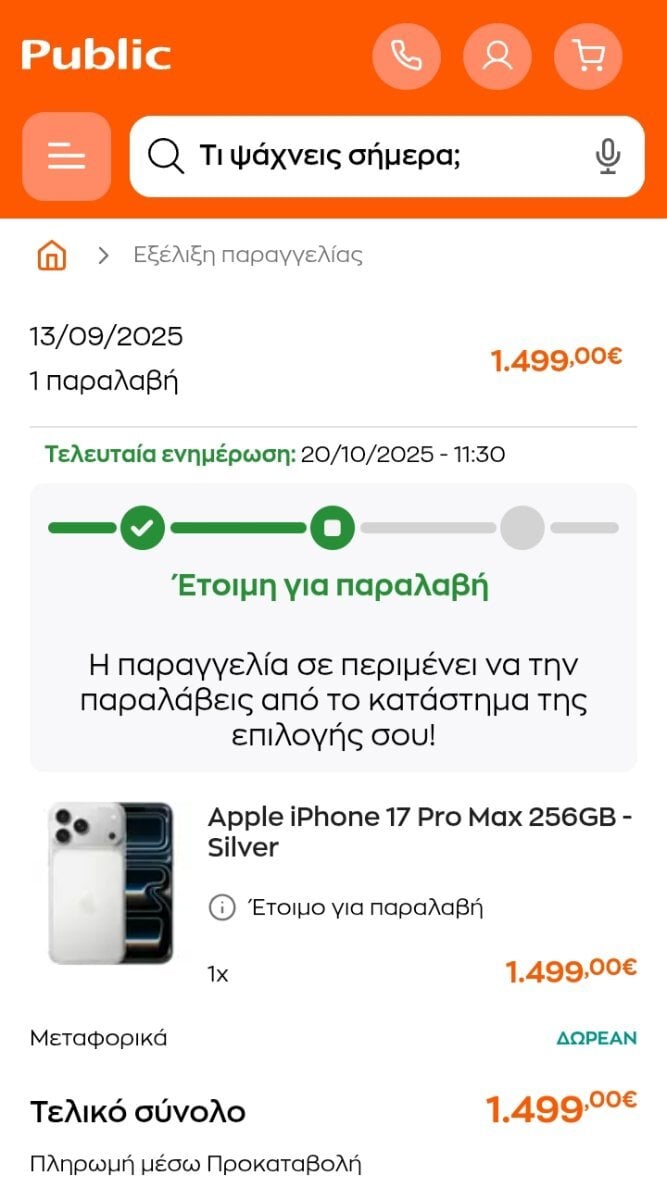The height and width of the screenshot is (1200, 667).
Task: Open Apple iPhone 17 Pro Max 256GB title
Action: [x=420, y=832]
